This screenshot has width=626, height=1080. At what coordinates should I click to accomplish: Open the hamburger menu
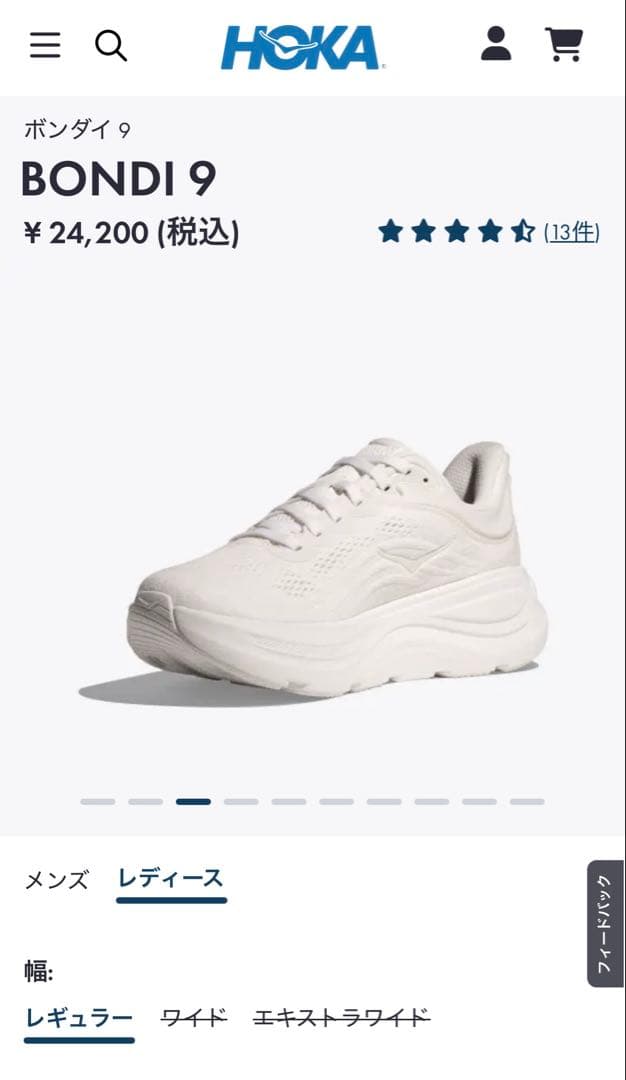(45, 45)
